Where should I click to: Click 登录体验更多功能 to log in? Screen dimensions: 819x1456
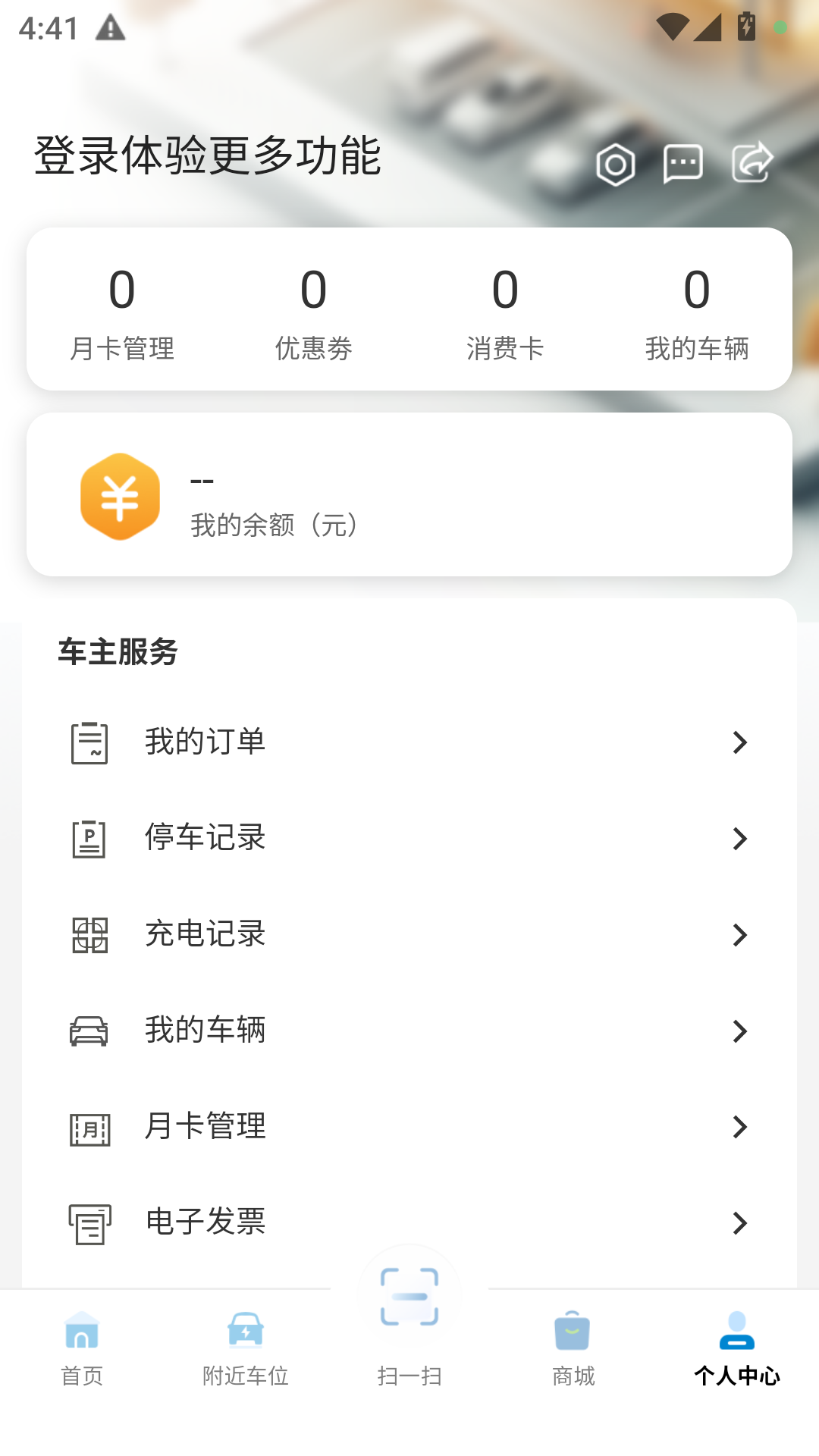pyautogui.click(x=207, y=157)
